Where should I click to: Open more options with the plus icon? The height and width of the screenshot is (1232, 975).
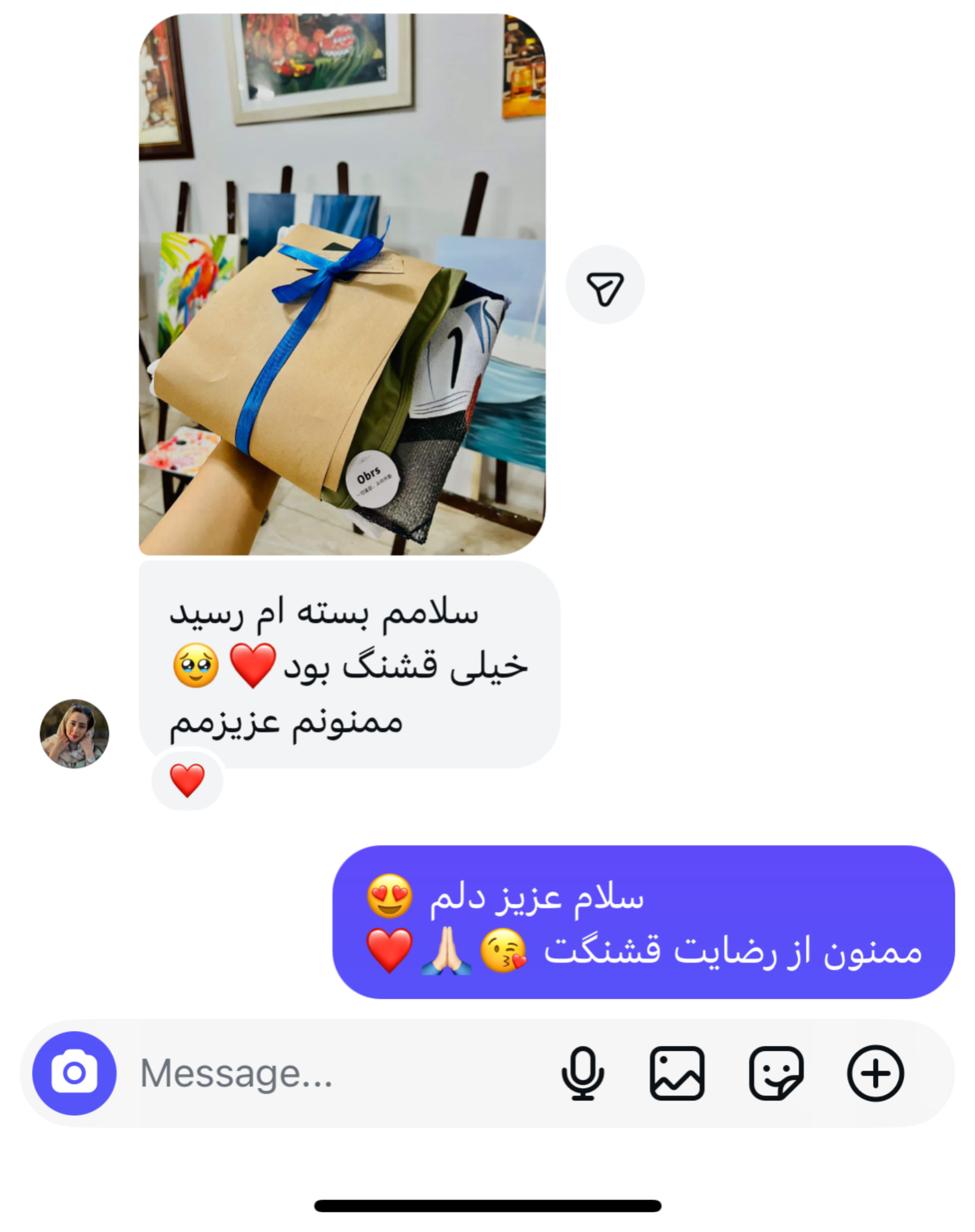875,1073
